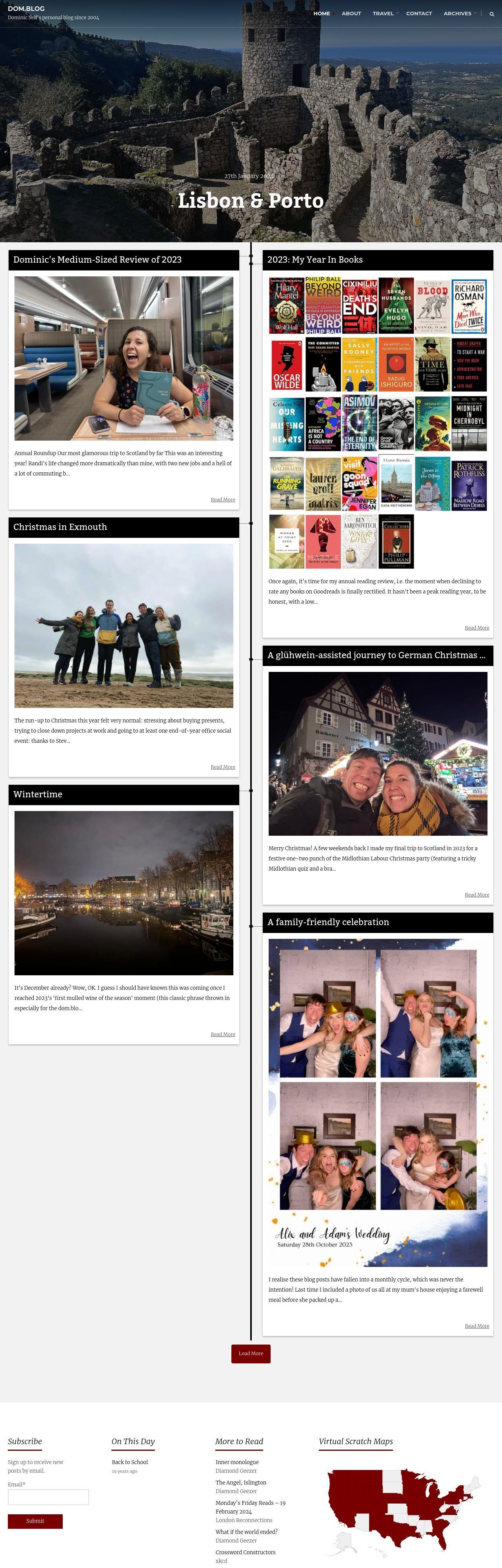502x1568 pixels.
Task: Go to the Home nav item
Action: click(x=321, y=13)
